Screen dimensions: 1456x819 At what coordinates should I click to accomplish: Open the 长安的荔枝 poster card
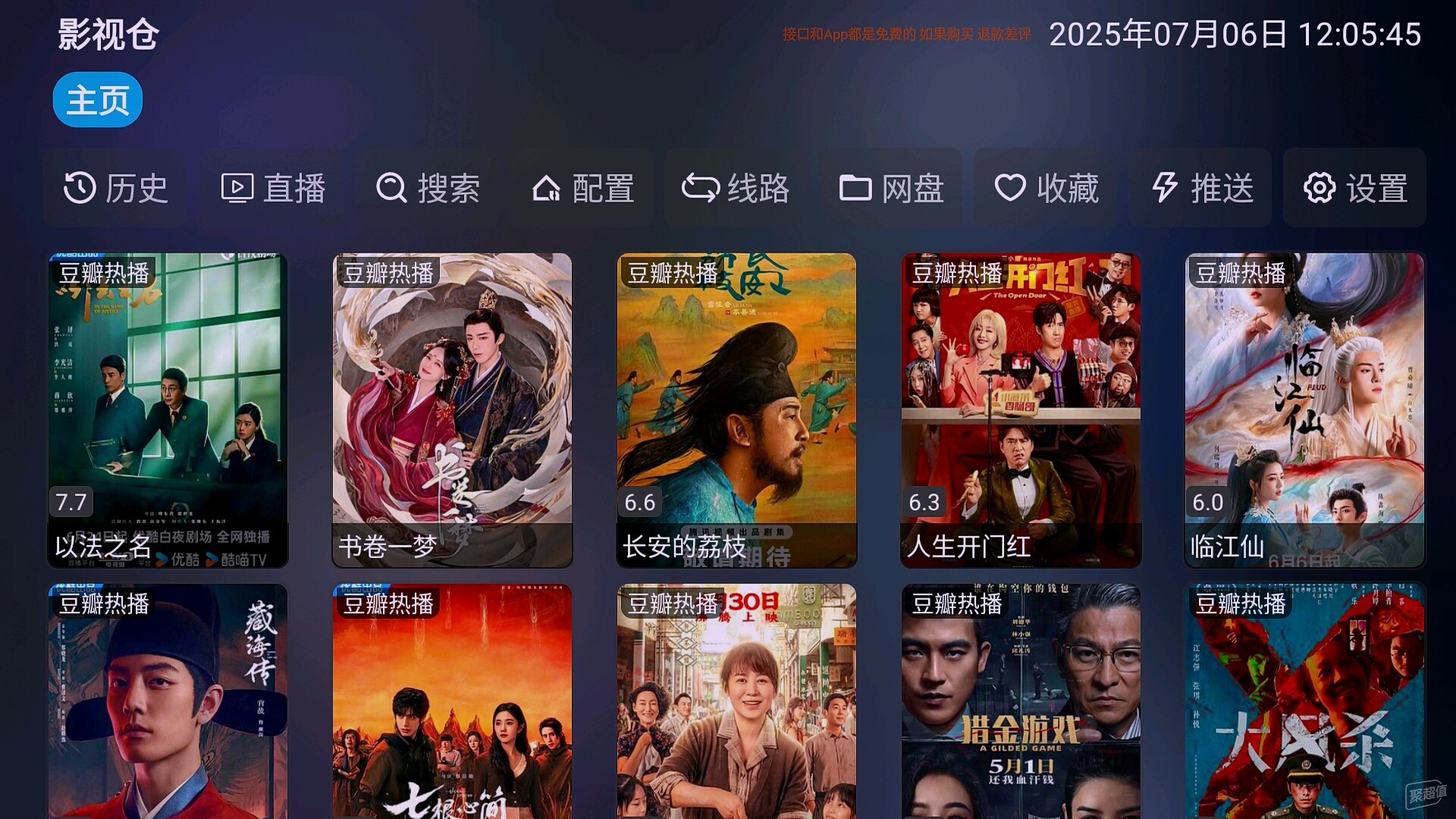pyautogui.click(x=736, y=409)
